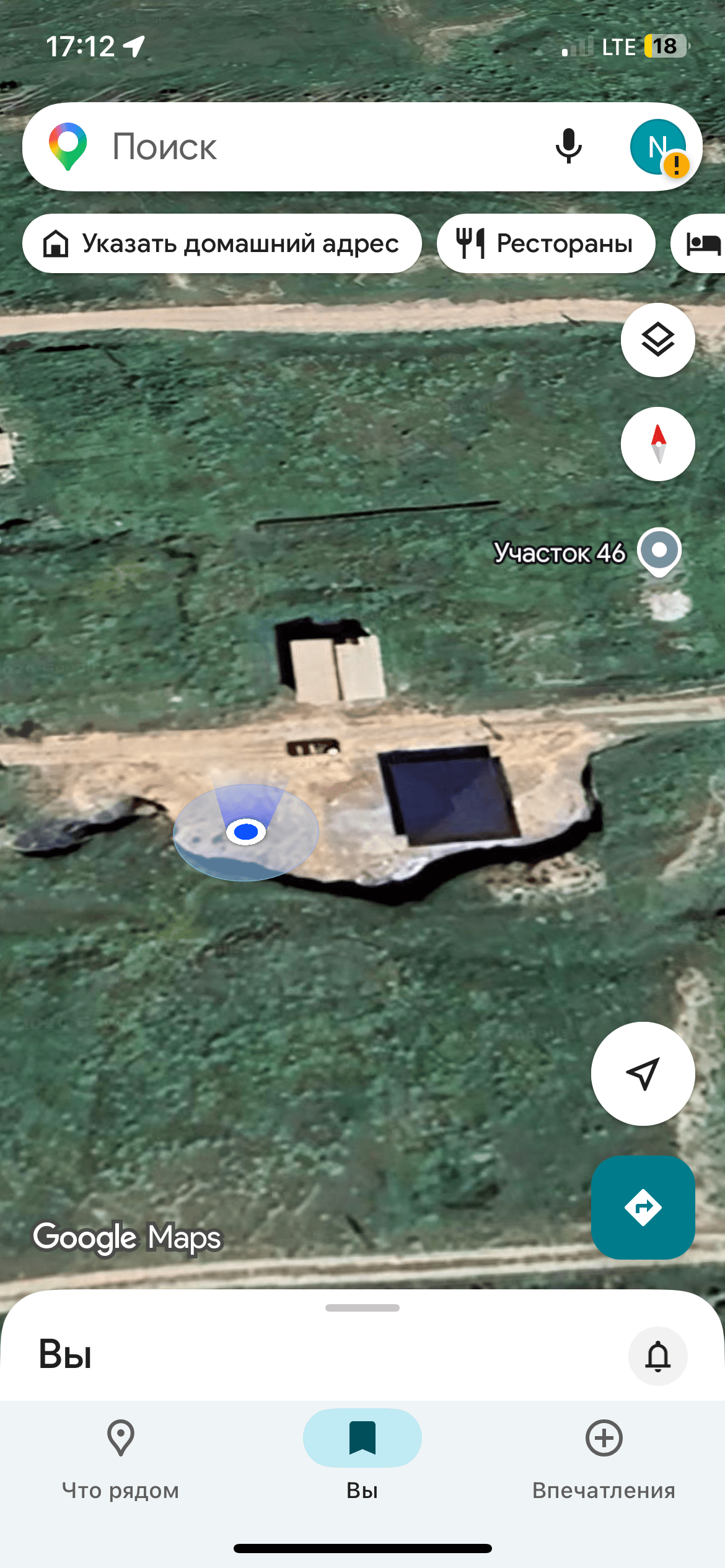Select Указать домашний адрес chip
Screen dimensions: 725x1568
[x=222, y=243]
